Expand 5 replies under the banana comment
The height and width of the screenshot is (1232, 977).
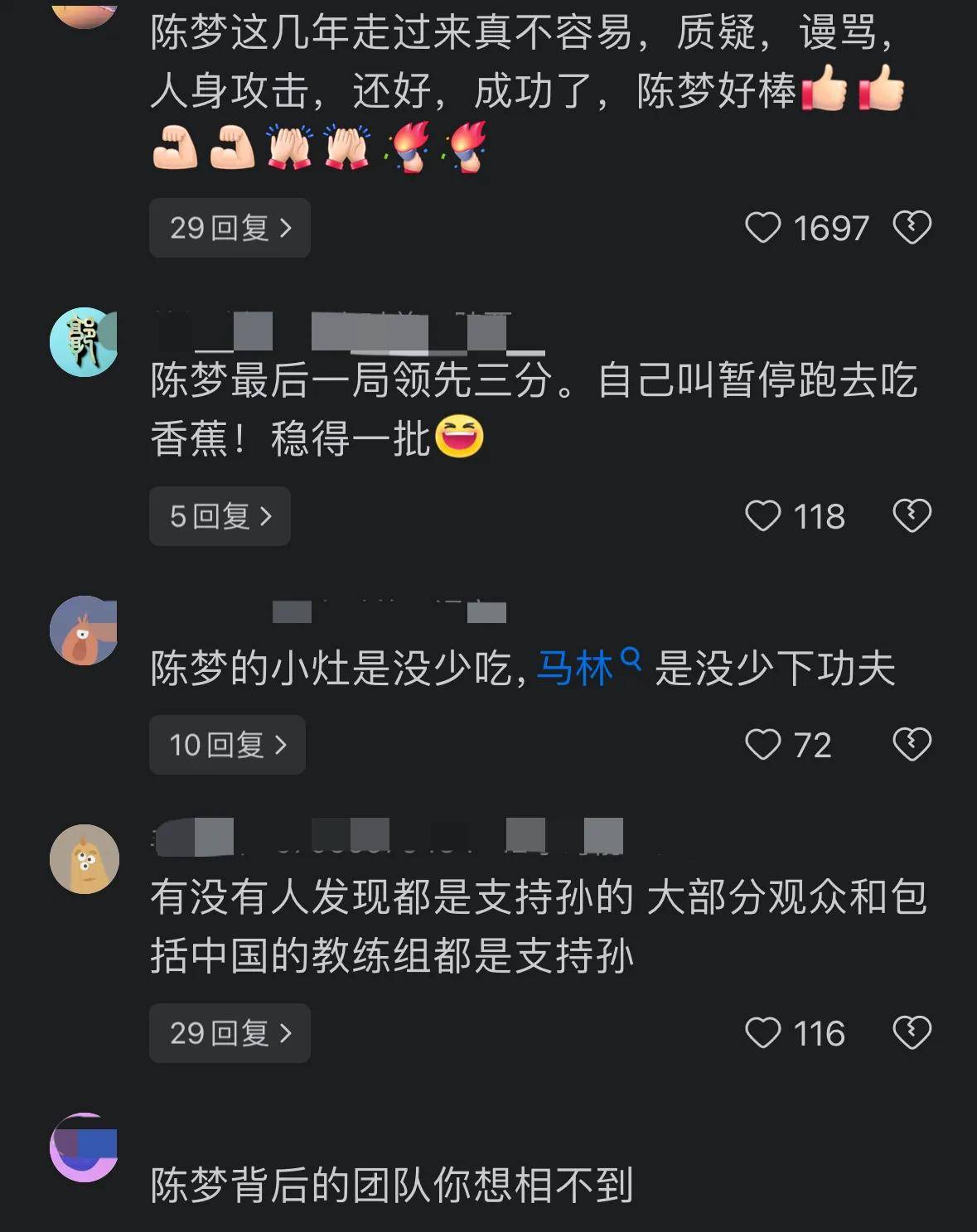(220, 516)
